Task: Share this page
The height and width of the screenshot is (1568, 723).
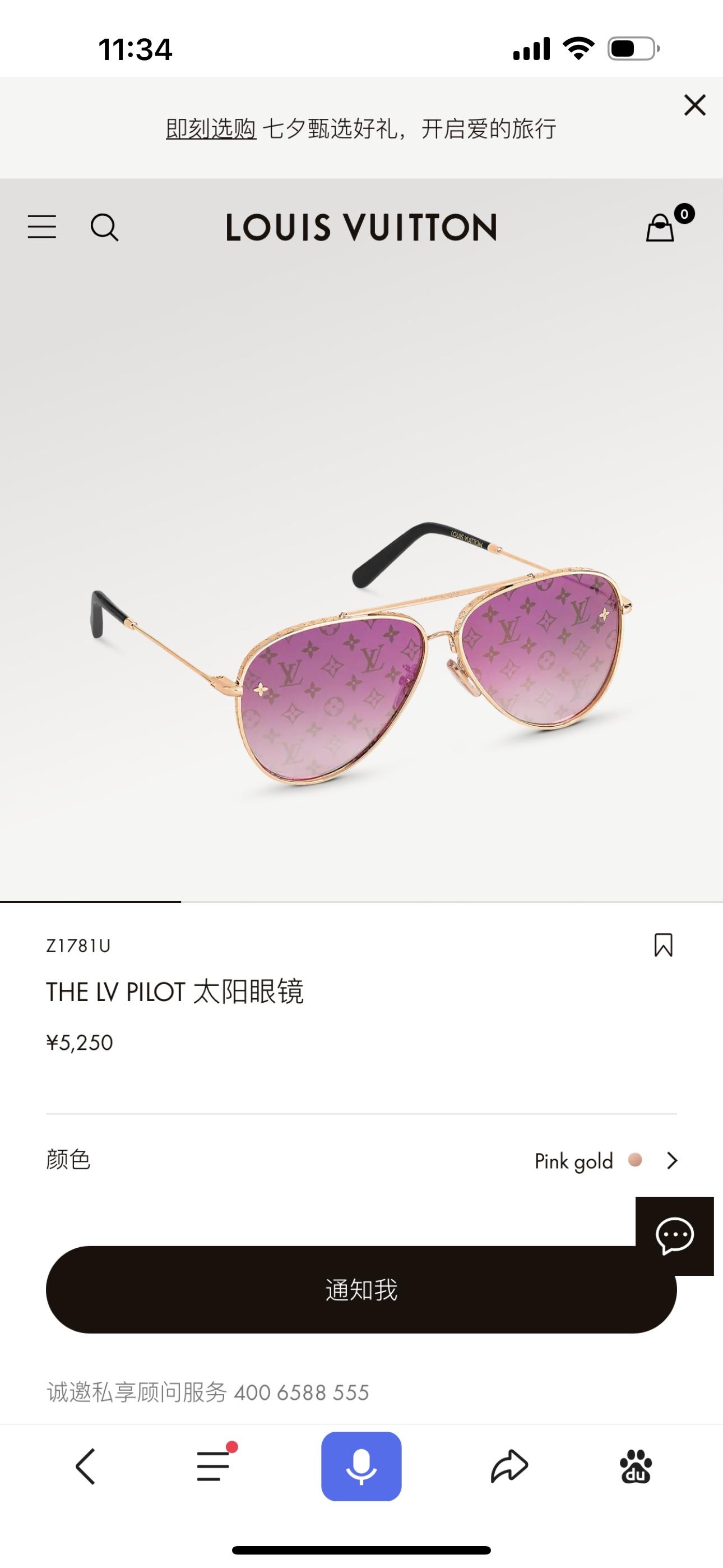Action: (x=509, y=1466)
